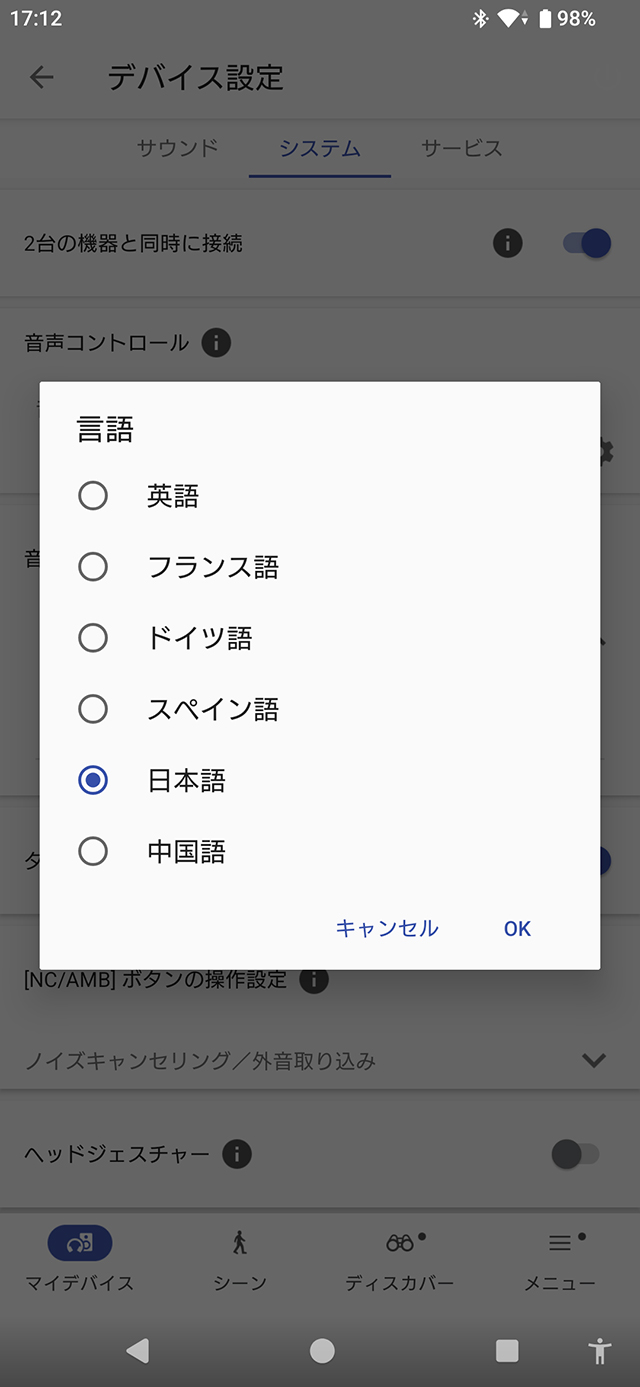Select 日本語 radio option
Viewport: 640px width, 1387px height.
coord(320,780)
